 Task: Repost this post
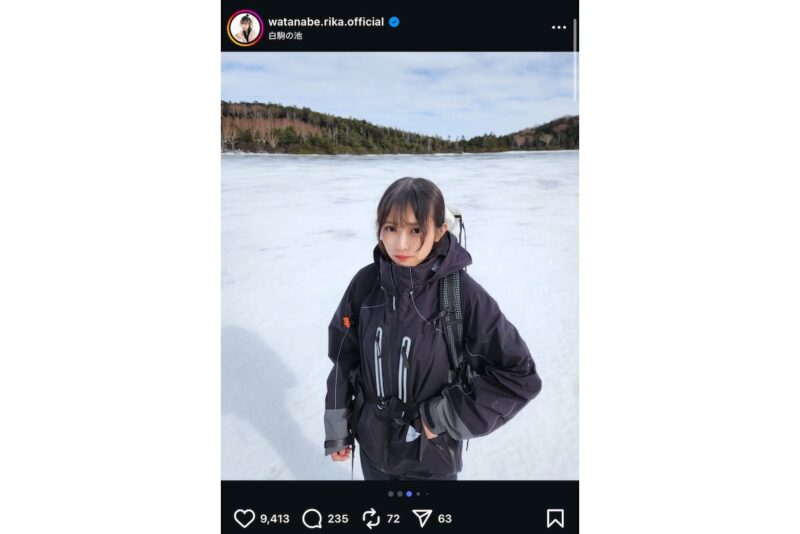click(371, 518)
